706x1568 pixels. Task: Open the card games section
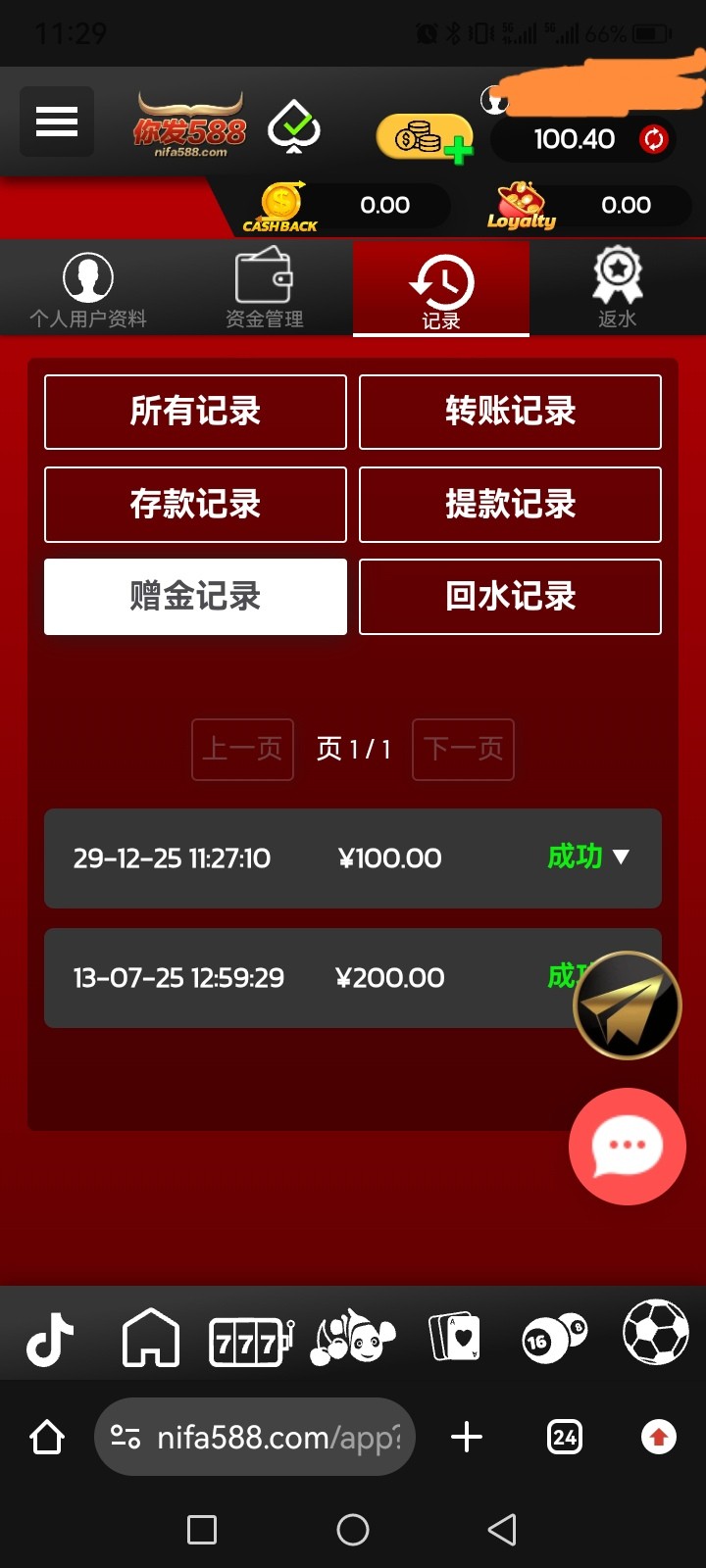[454, 1337]
